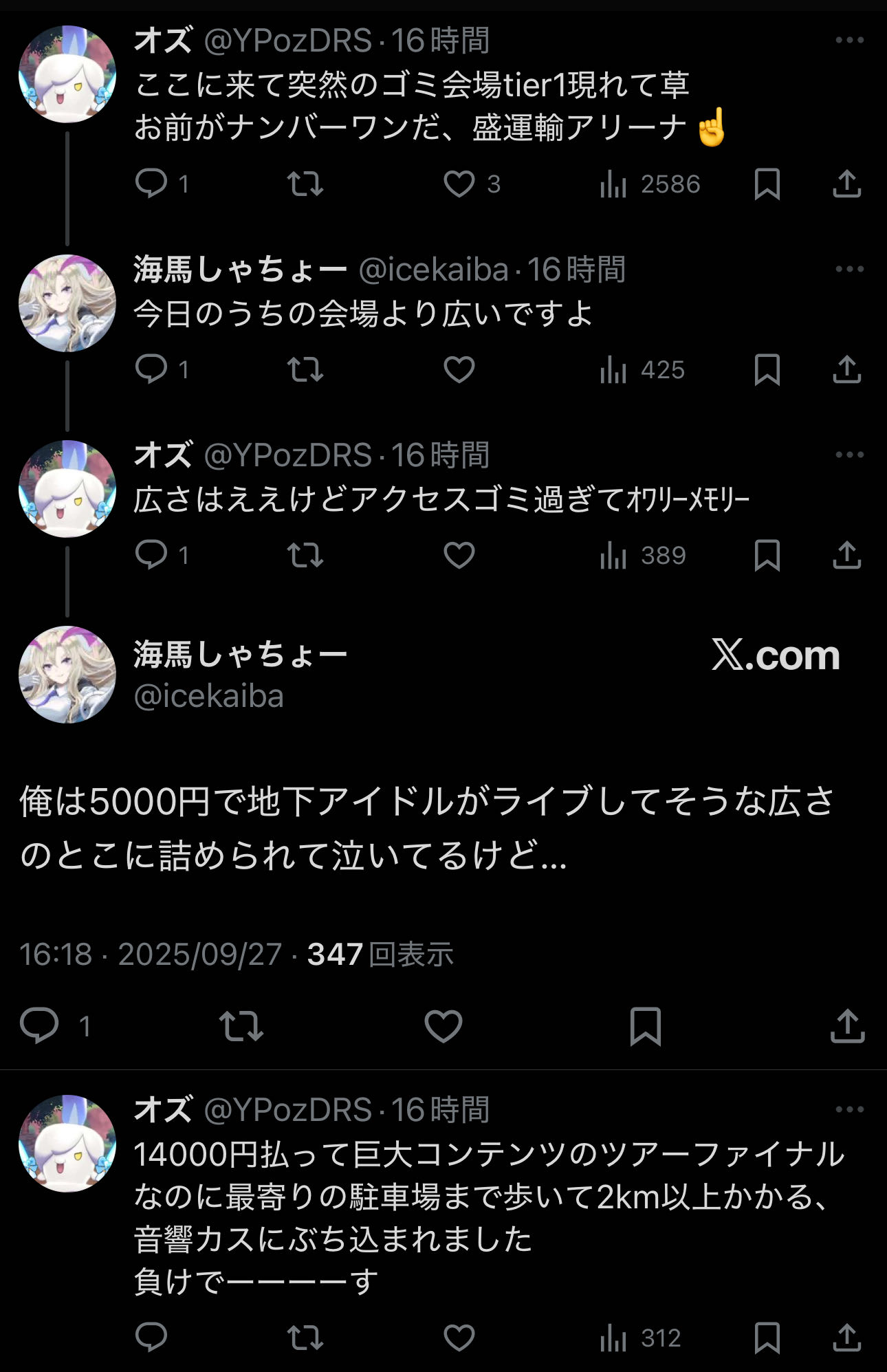This screenshot has width=887, height=1372.
Task: Open オズ's avatar on the 14000円 tweet
Action: (x=67, y=1143)
